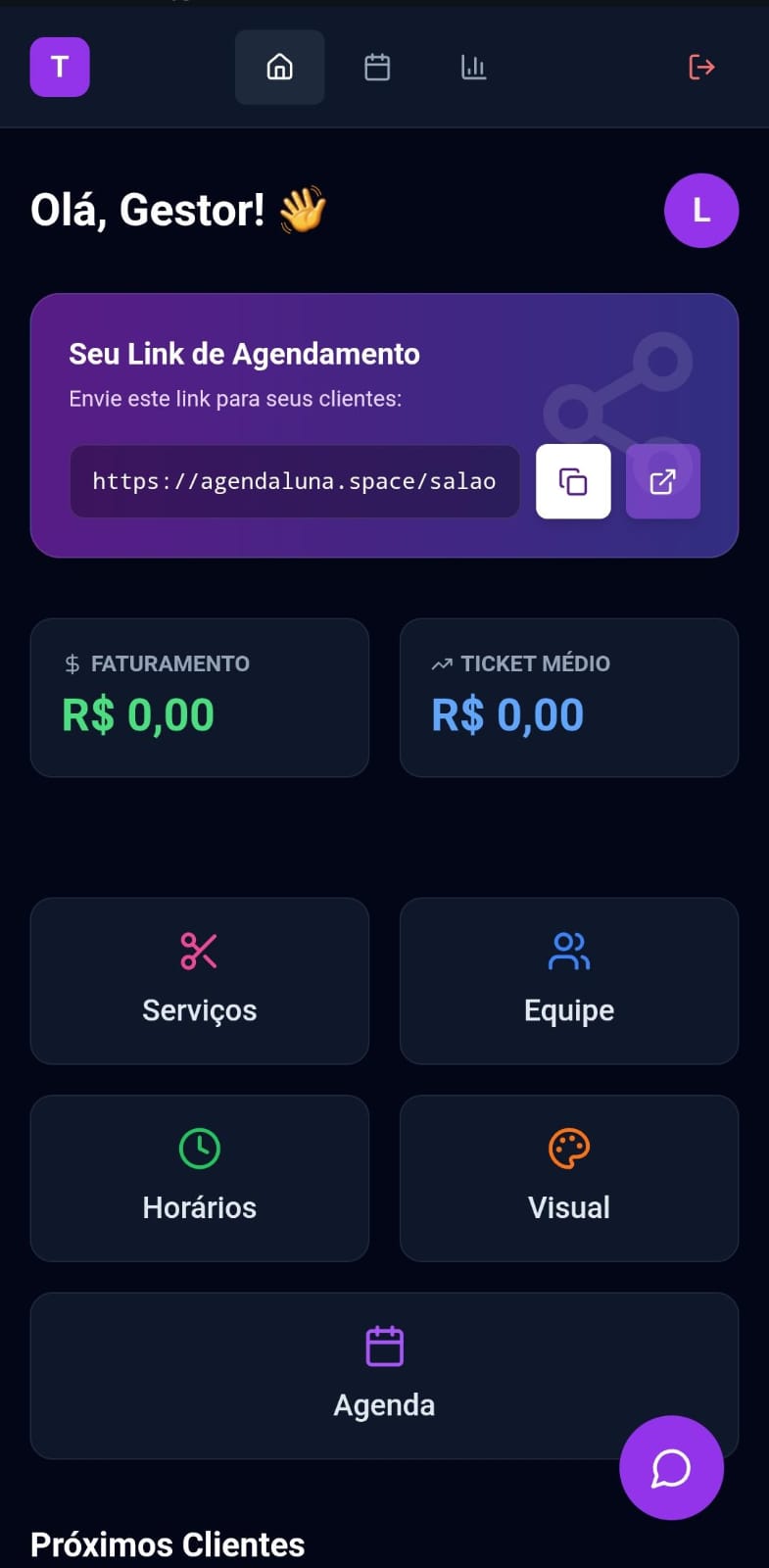Open the statistics bar chart tab

(x=473, y=67)
